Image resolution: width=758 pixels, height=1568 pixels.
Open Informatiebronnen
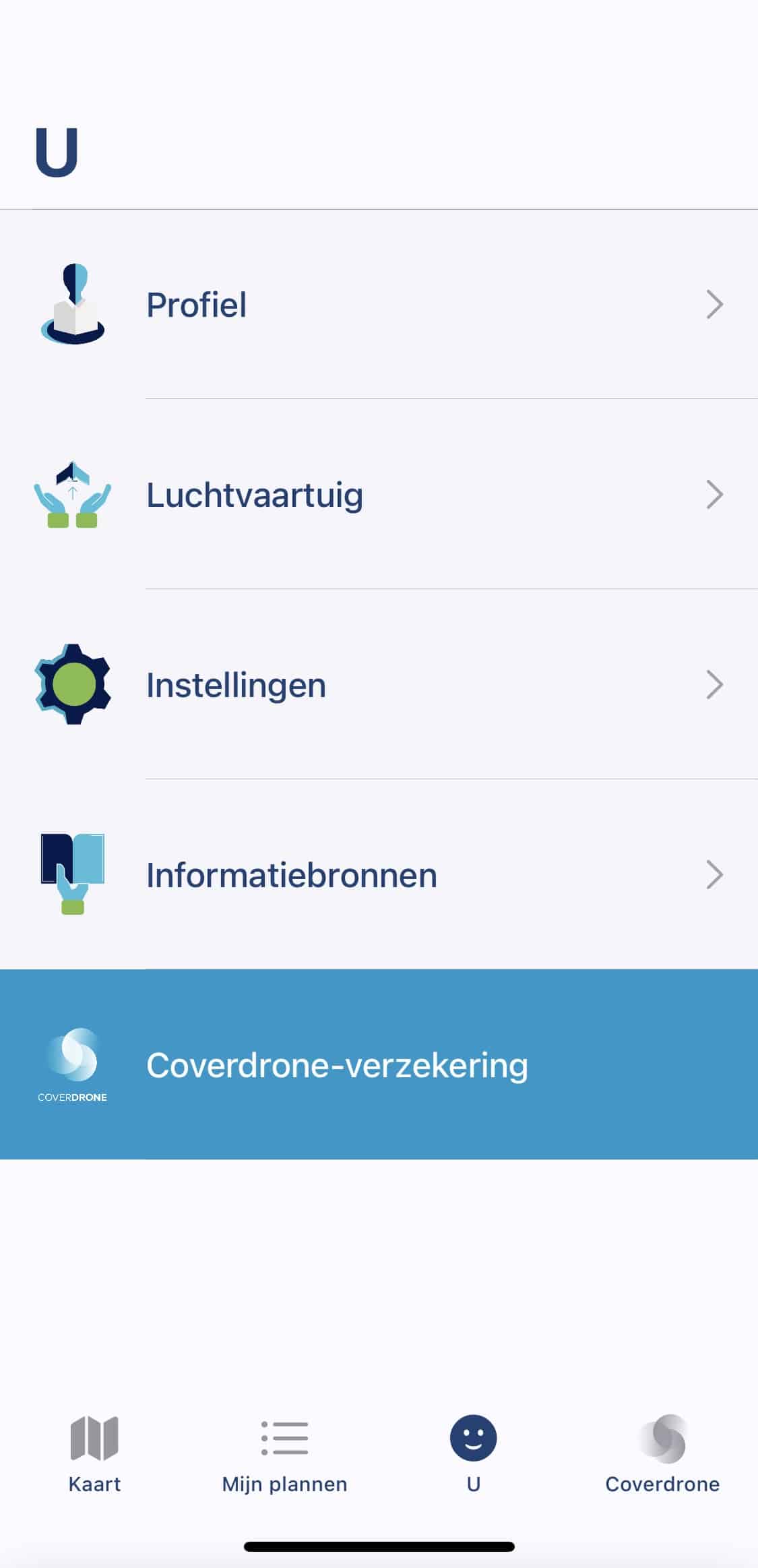379,874
